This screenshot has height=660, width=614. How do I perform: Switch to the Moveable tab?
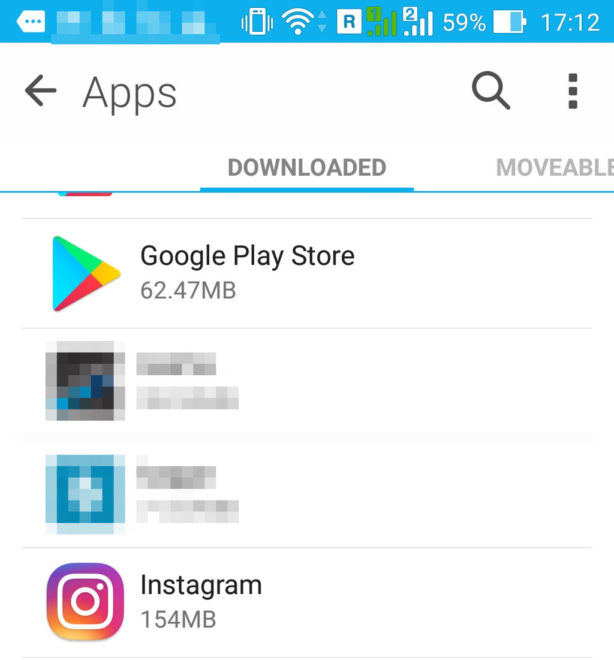pyautogui.click(x=554, y=167)
